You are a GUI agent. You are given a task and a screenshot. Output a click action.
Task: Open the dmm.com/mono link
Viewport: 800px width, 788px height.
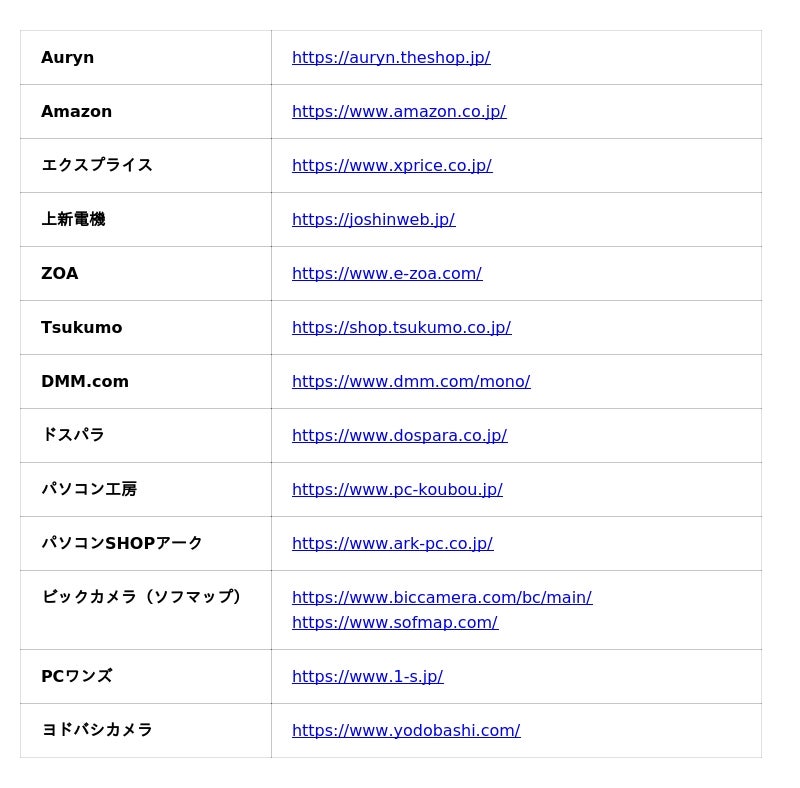click(411, 382)
